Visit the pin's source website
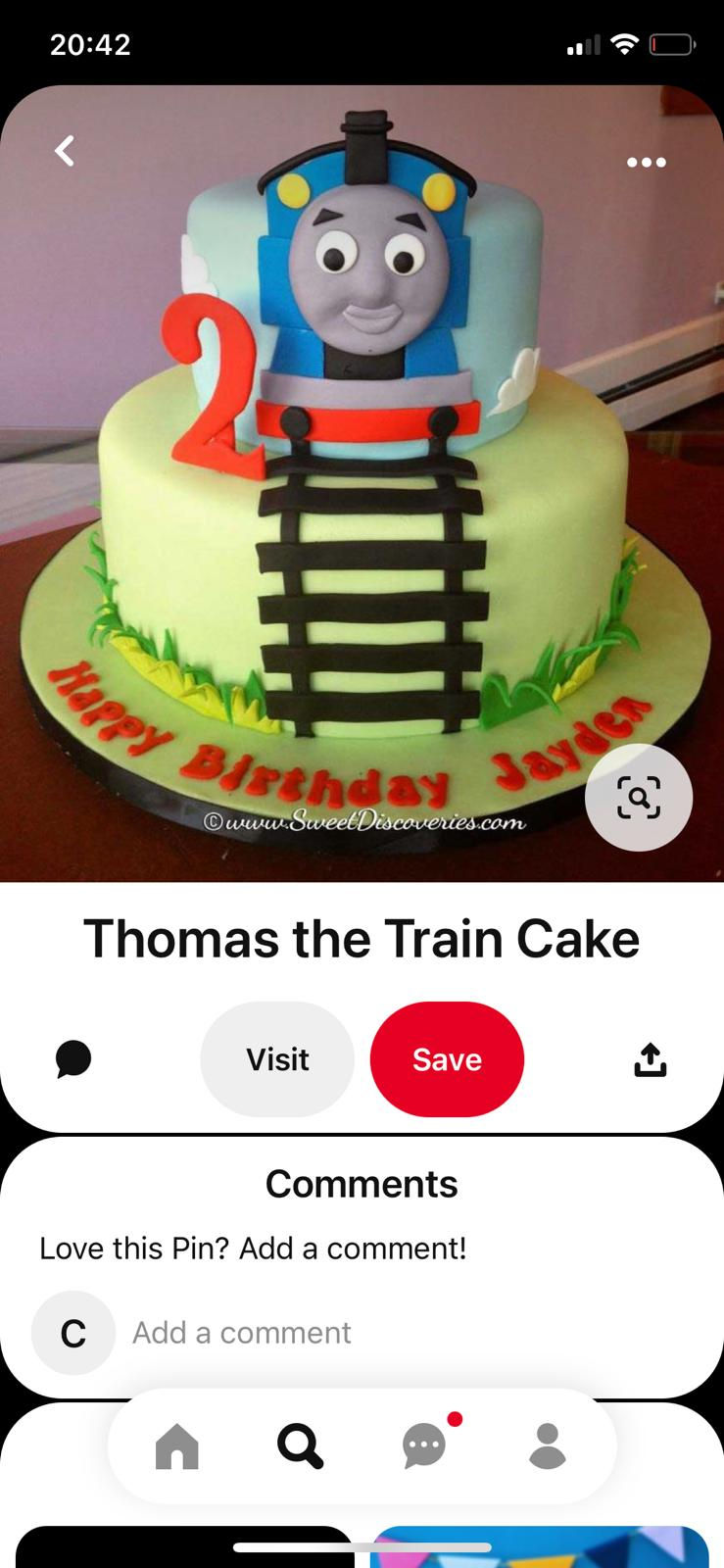 [277, 1059]
